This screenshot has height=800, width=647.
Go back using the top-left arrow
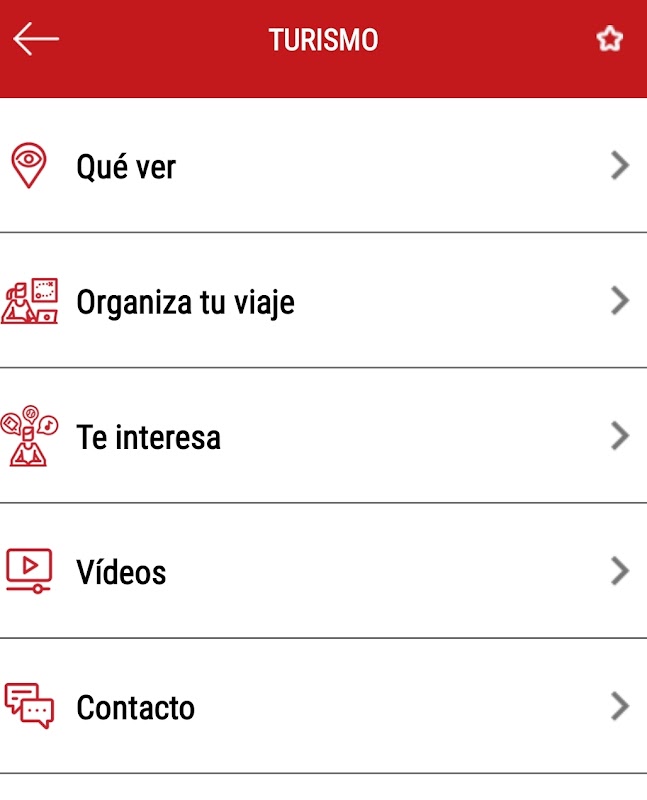pyautogui.click(x=36, y=40)
